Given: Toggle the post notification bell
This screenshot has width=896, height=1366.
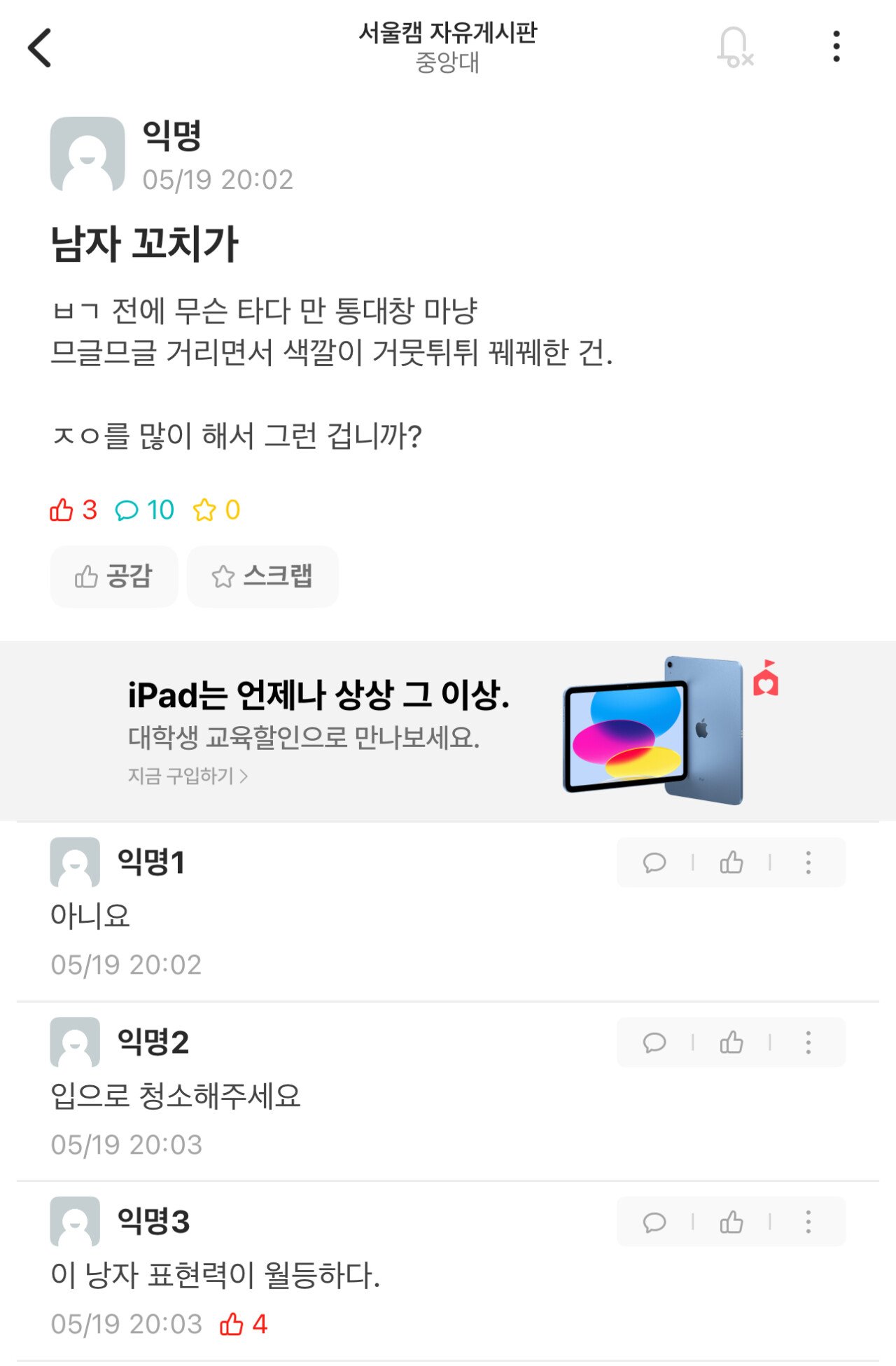Looking at the screenshot, I should (x=734, y=48).
